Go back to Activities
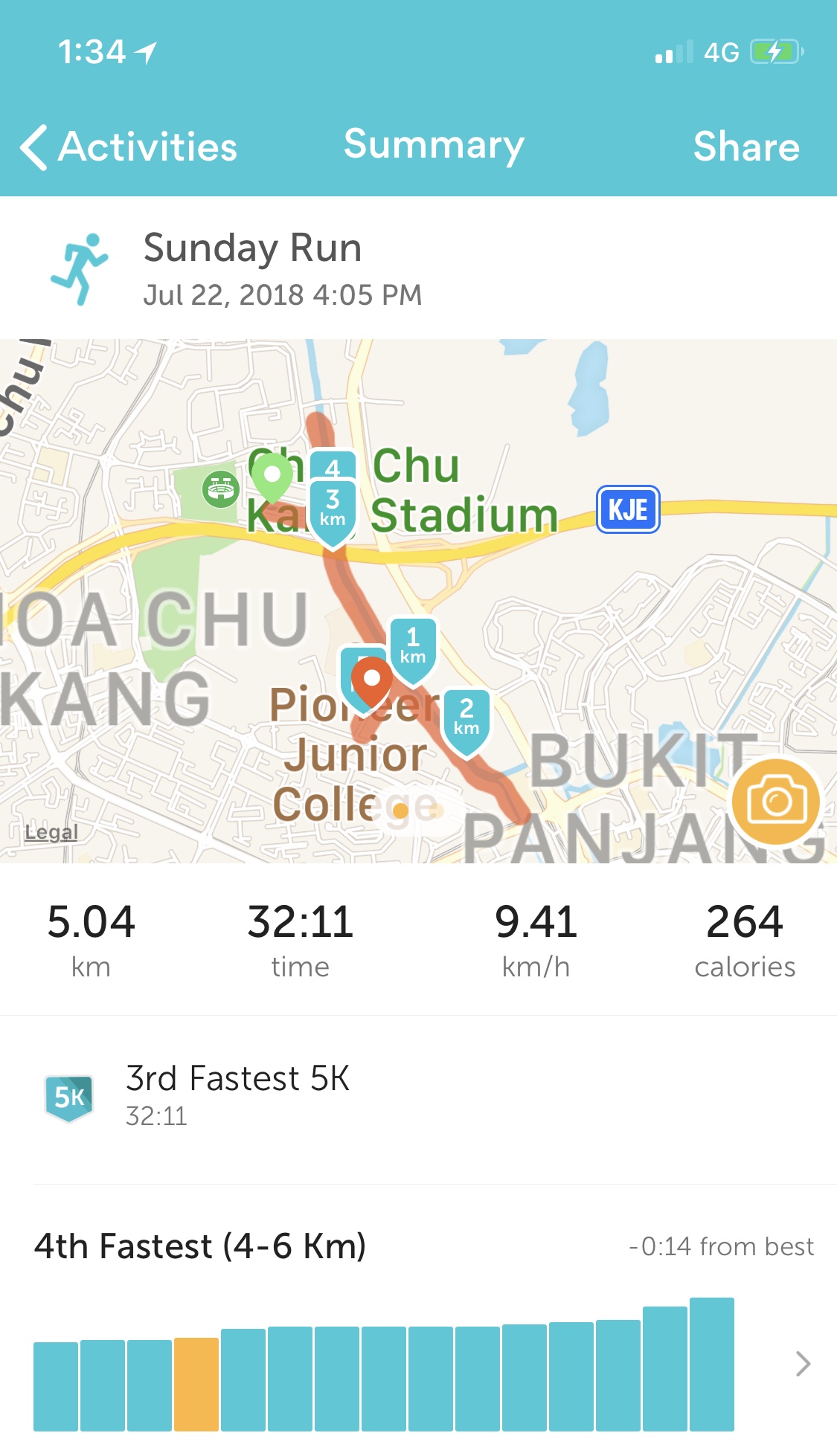The width and height of the screenshot is (837, 1456). point(129,146)
